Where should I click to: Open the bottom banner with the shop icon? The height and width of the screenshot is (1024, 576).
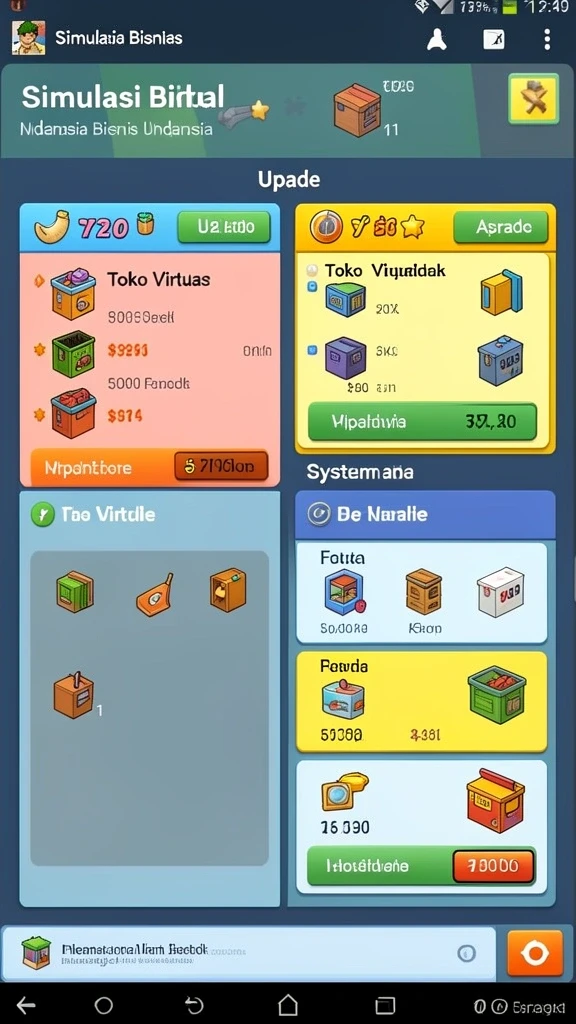point(248,953)
